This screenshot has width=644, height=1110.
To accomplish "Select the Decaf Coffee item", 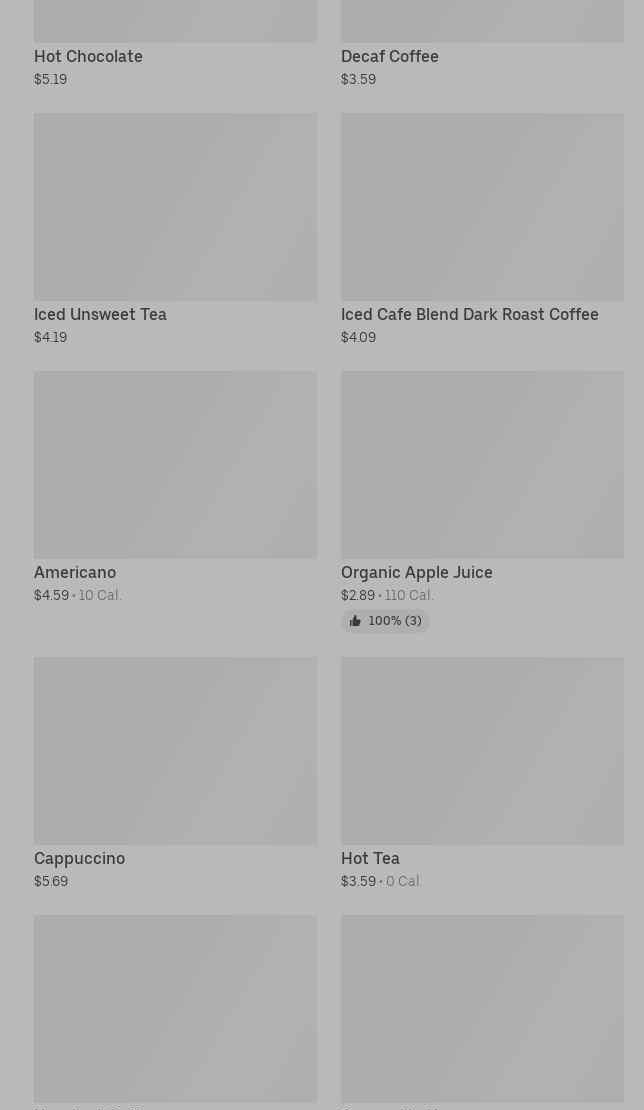I will point(482,42).
